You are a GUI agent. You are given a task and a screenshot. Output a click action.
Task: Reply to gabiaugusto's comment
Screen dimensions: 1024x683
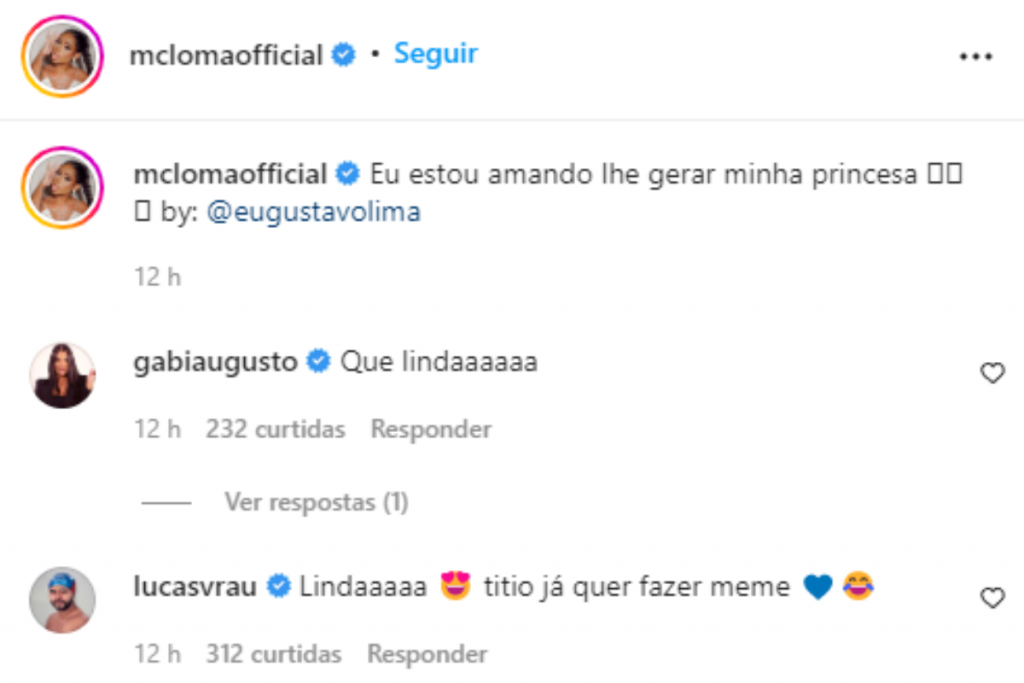[431, 430]
